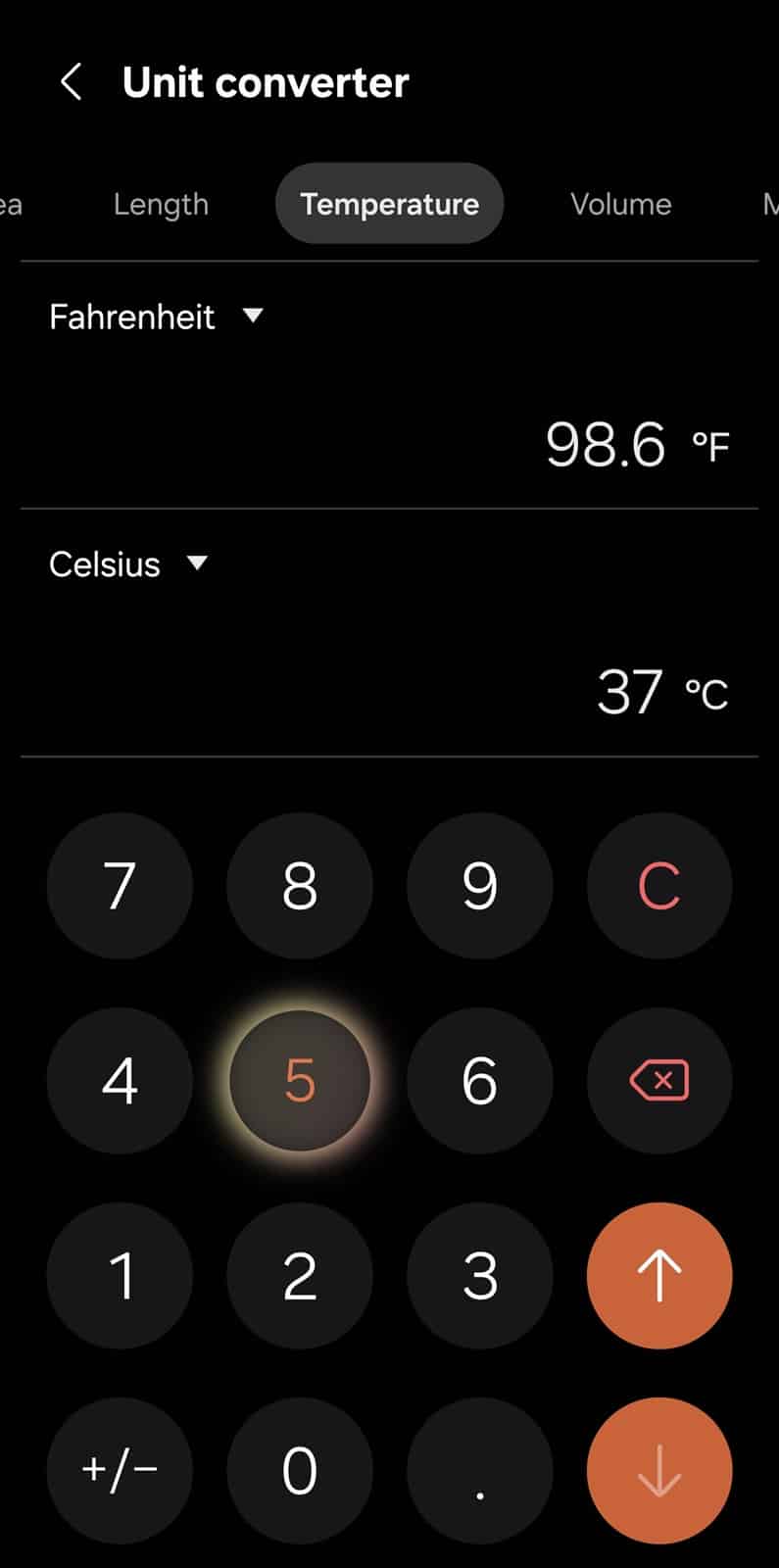Select the 37 °C value field

(x=631, y=692)
